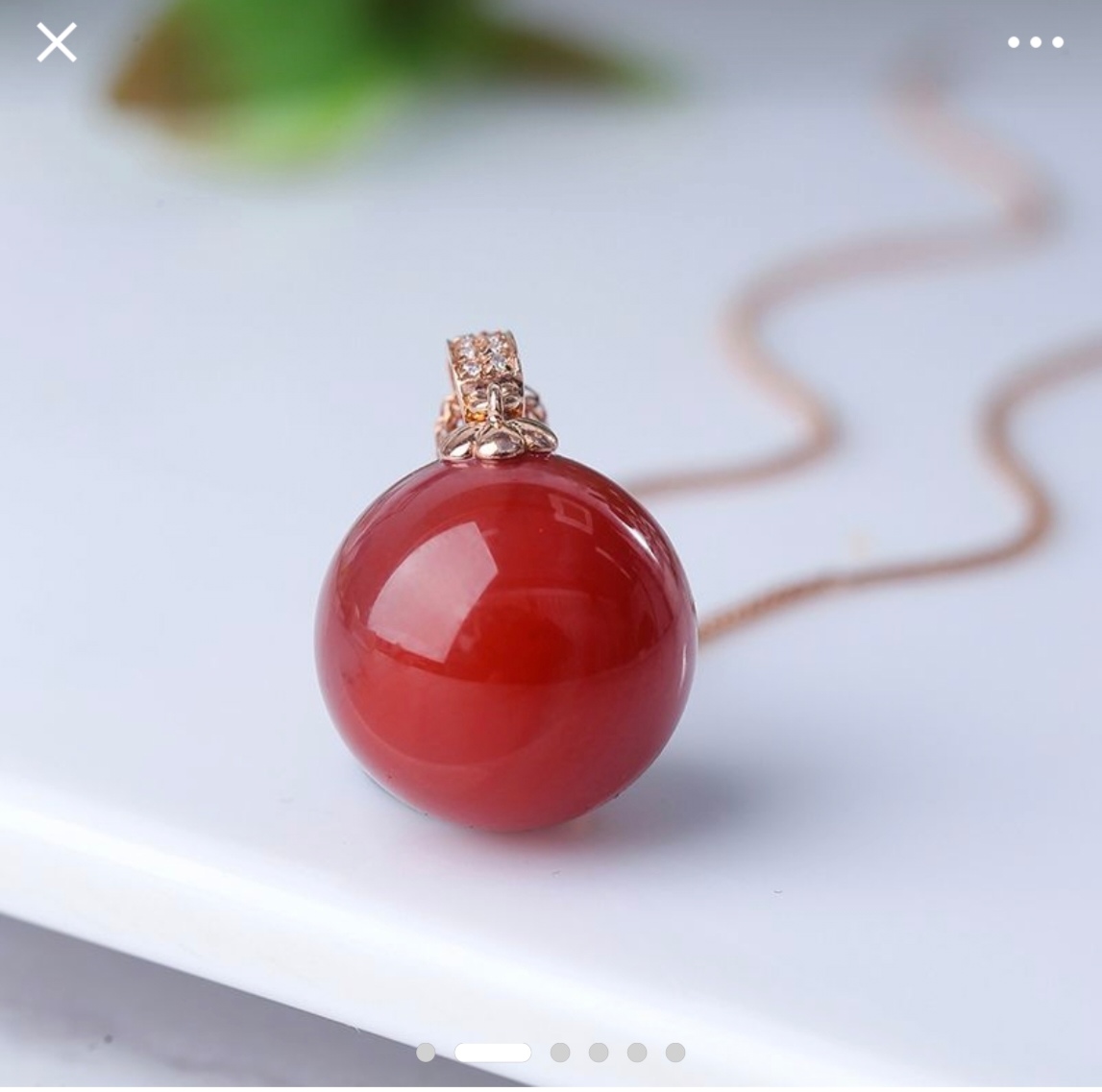
Task: Close the full-screen image viewer
Action: coord(56,43)
